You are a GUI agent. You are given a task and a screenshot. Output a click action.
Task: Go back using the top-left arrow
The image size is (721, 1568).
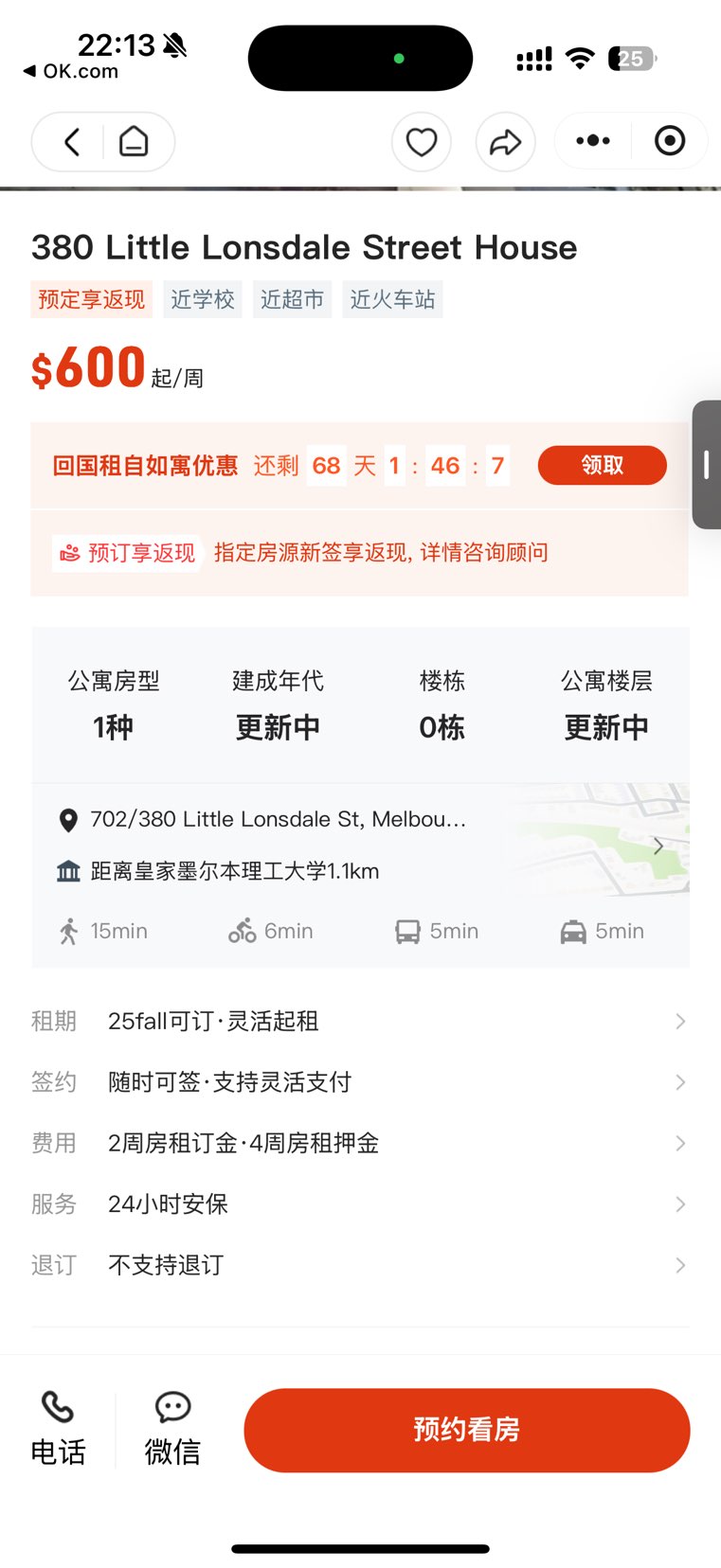click(72, 142)
